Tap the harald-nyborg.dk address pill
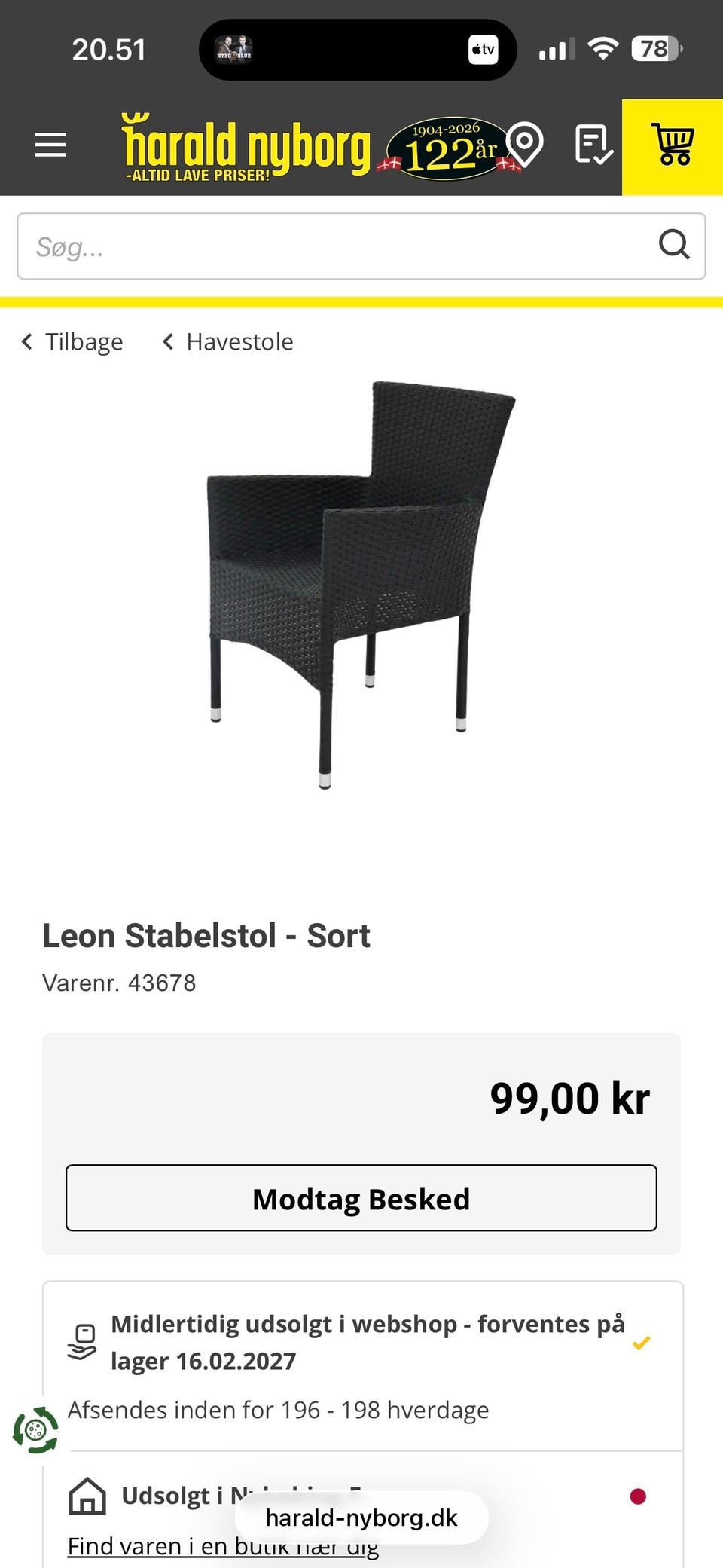 pyautogui.click(x=361, y=1518)
